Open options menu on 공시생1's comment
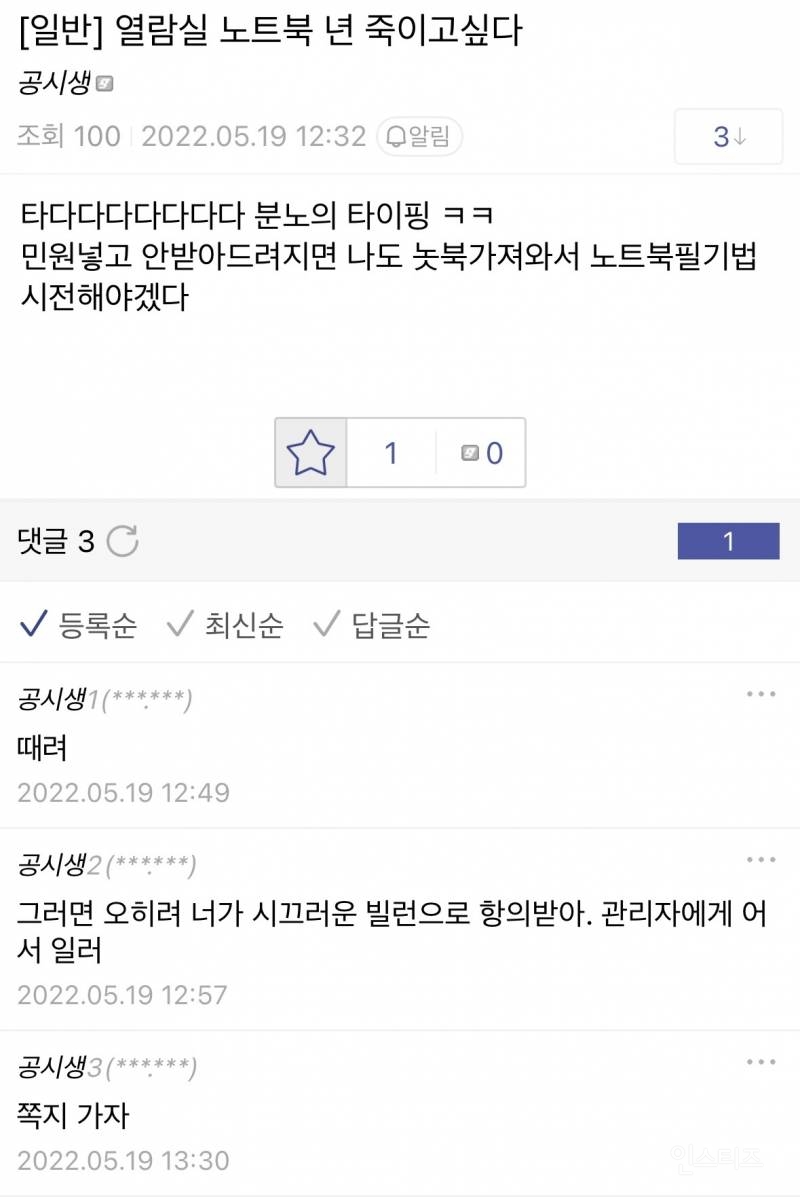 763,692
